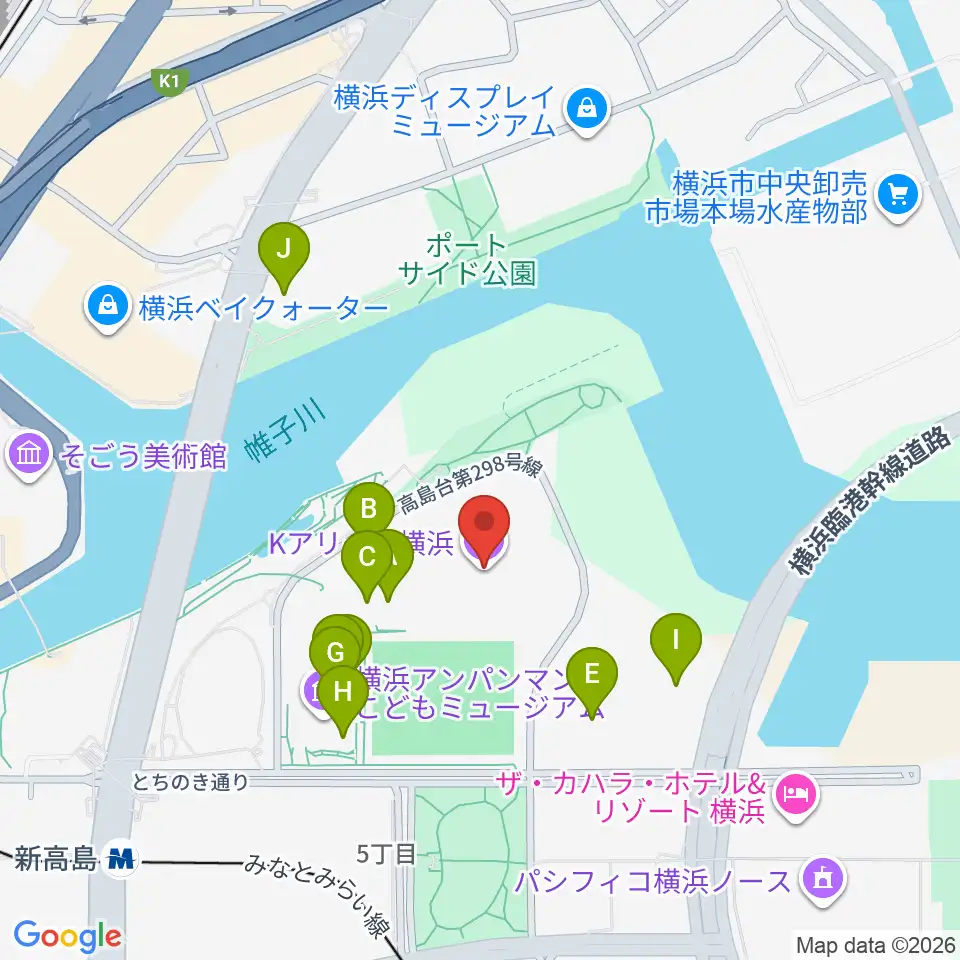Open the green marker labeled C
This screenshot has width=960, height=960.
point(367,557)
